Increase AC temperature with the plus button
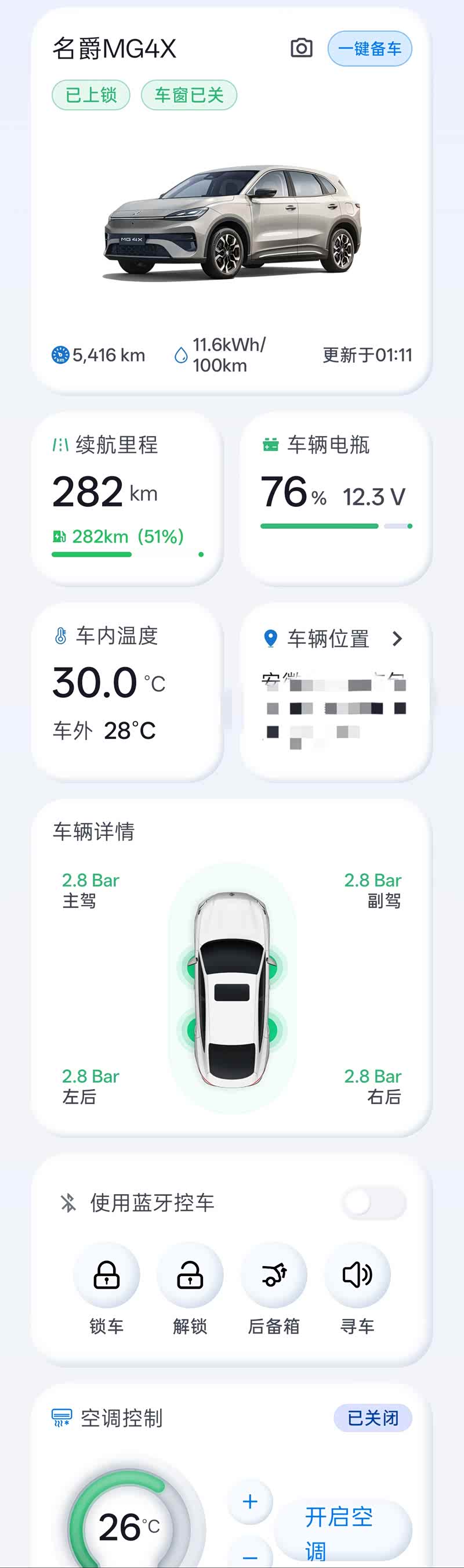This screenshot has height=1568, width=464. tap(250, 1501)
